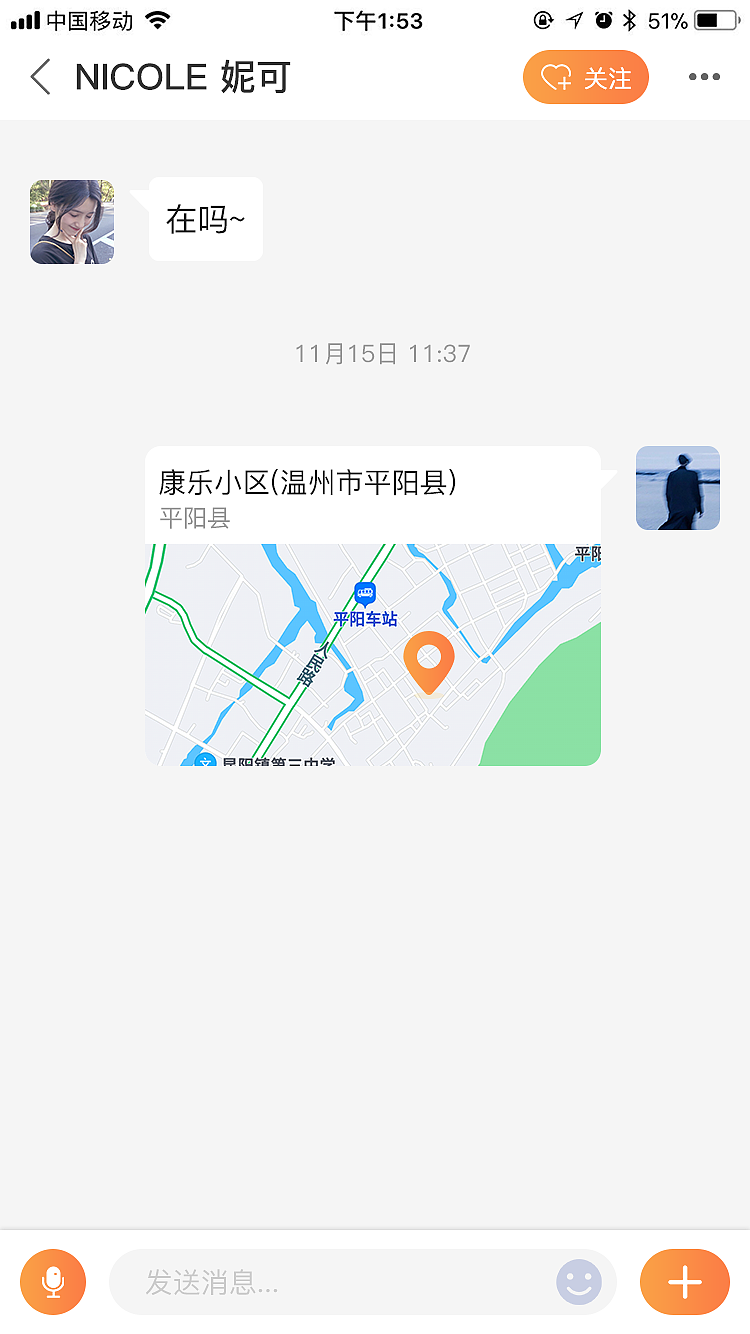The width and height of the screenshot is (750, 1334).
Task: Open the contact name NICOLE 妮可
Action: point(180,77)
